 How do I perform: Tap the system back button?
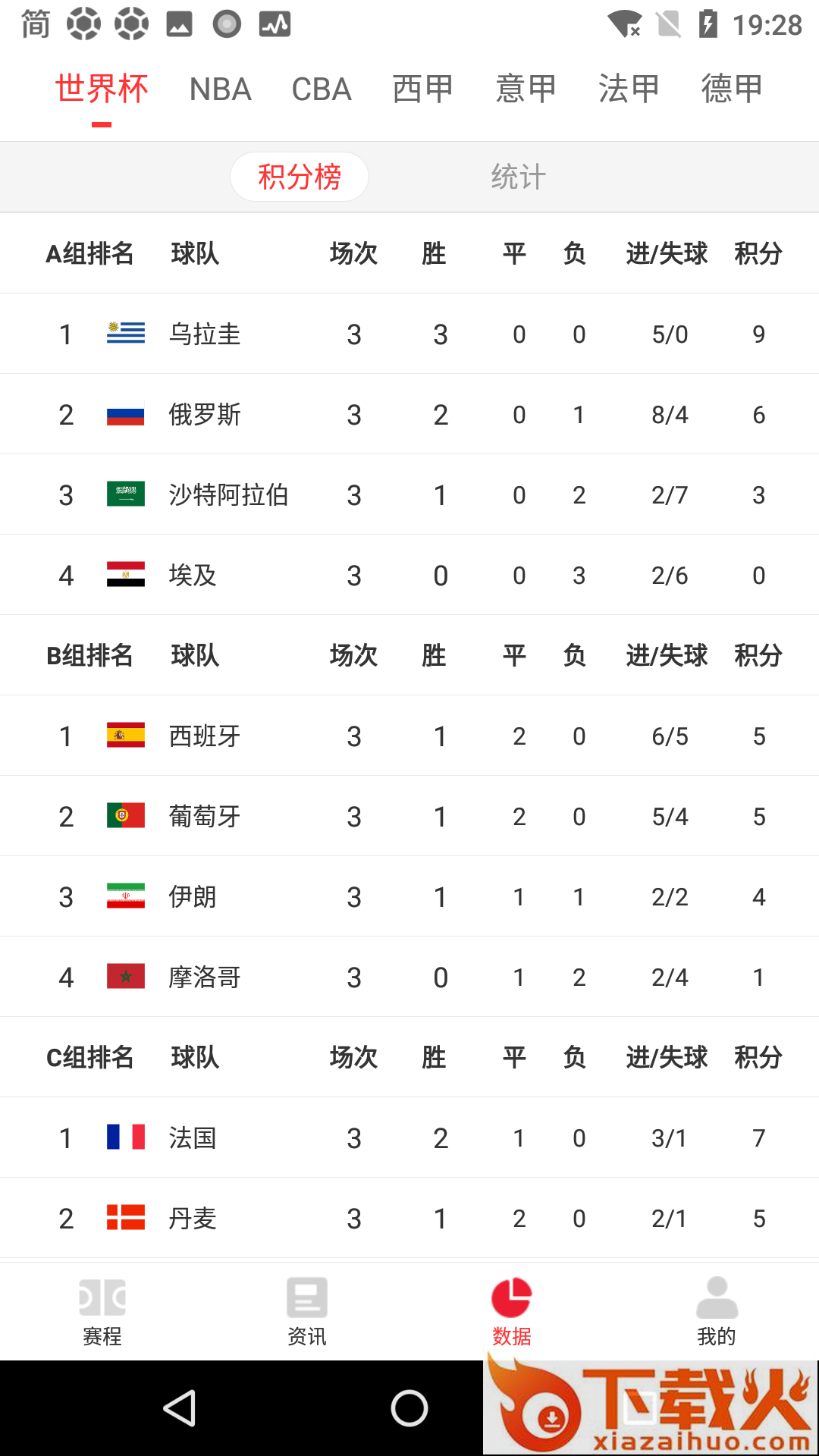coord(180,1408)
